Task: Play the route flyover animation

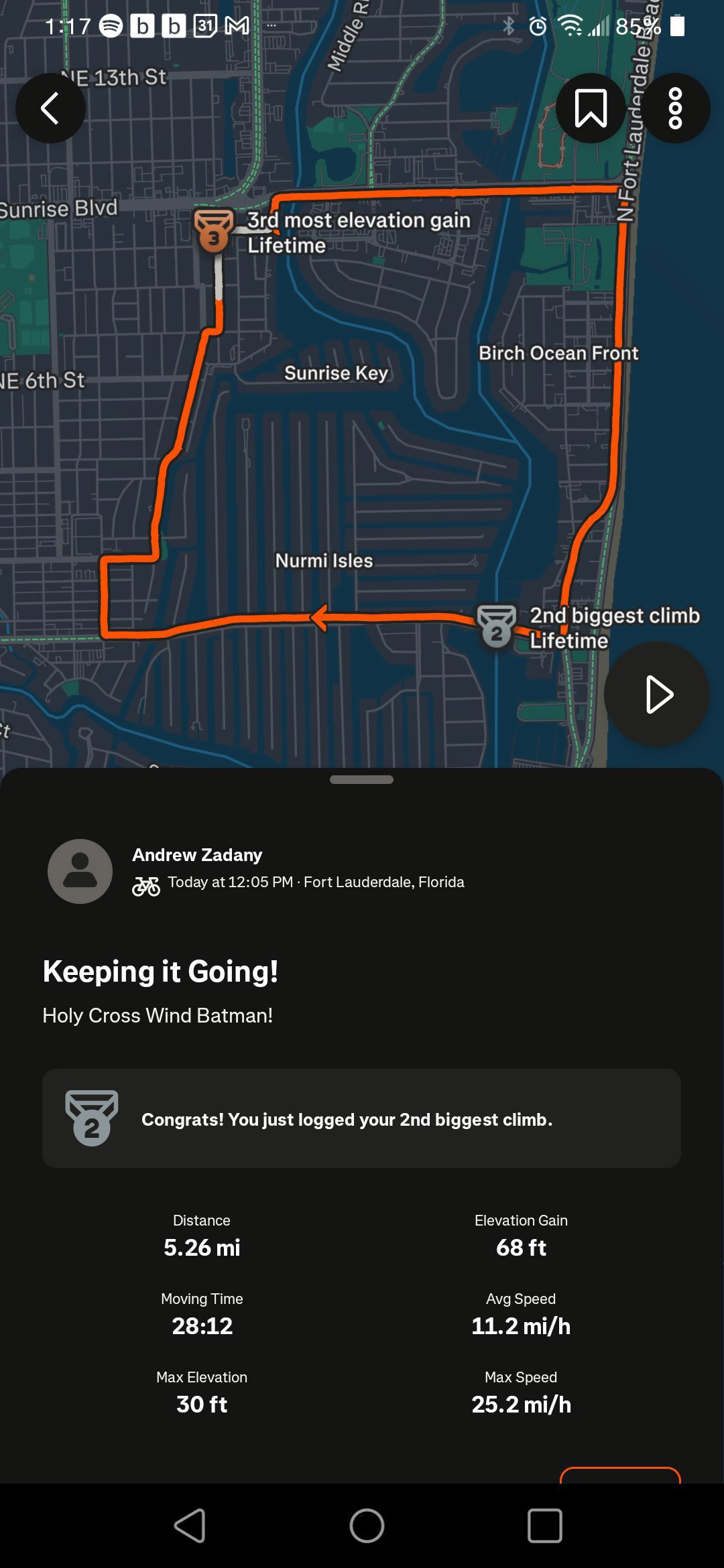Action: click(657, 694)
